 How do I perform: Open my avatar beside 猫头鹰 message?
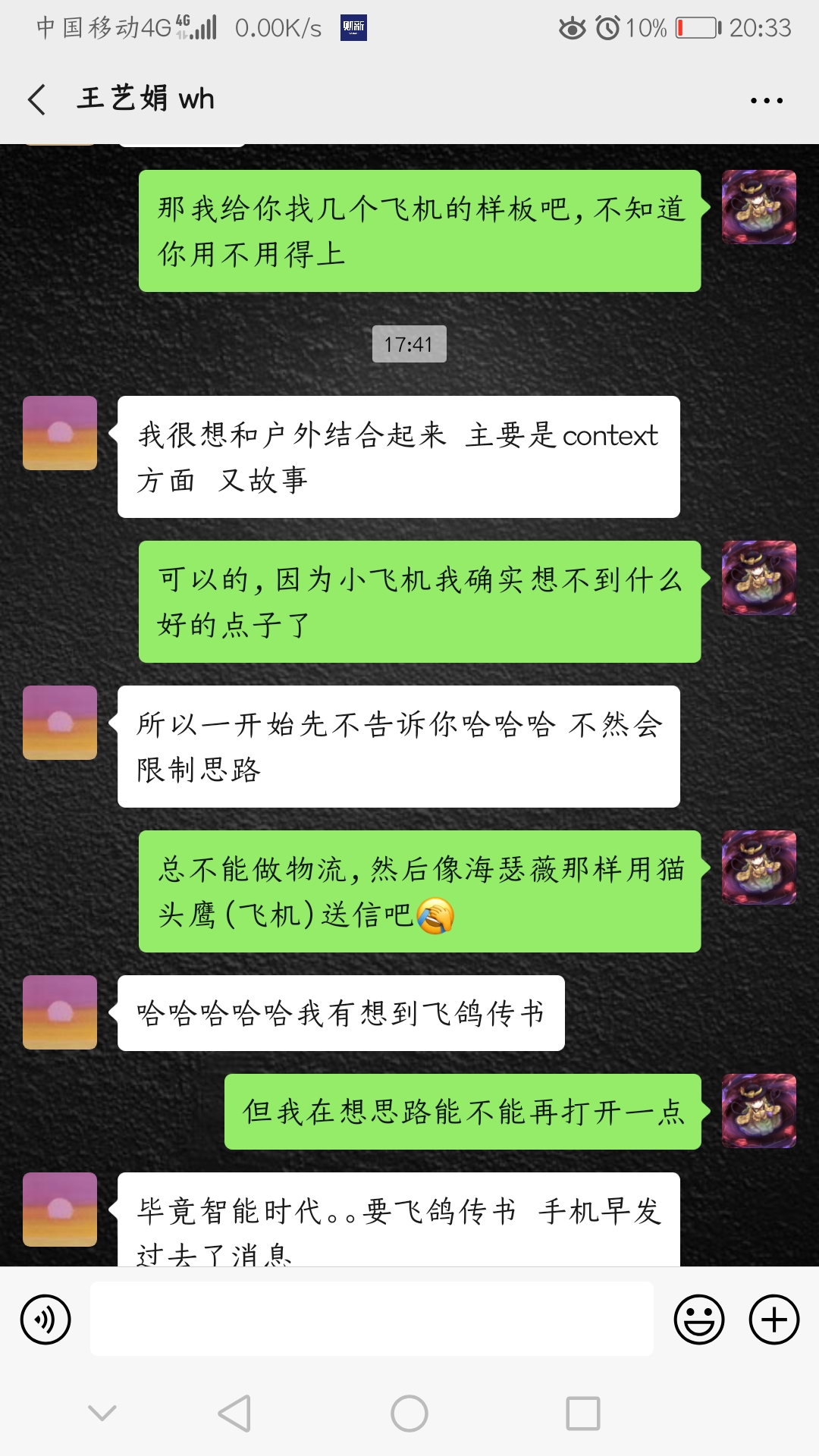click(x=758, y=868)
